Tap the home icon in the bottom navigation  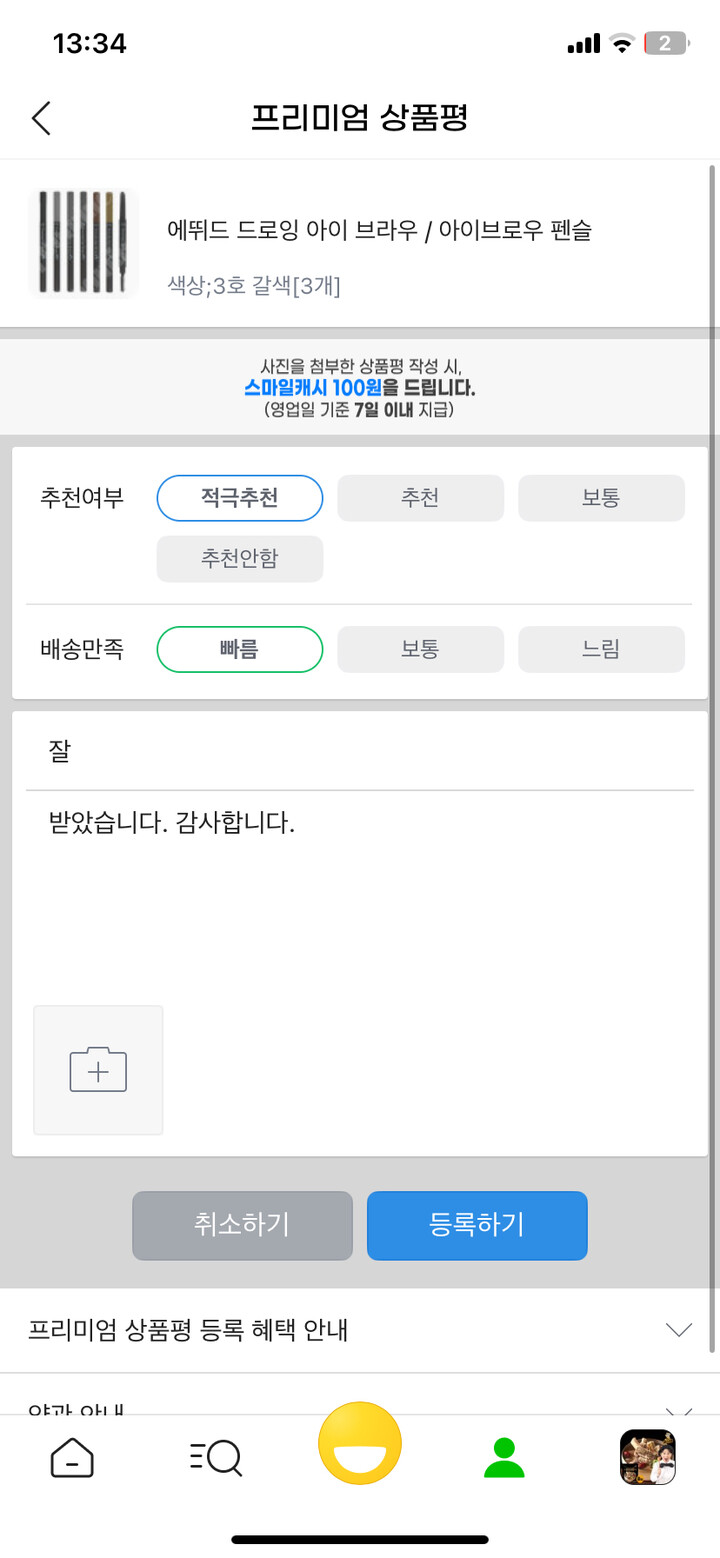[71, 1457]
